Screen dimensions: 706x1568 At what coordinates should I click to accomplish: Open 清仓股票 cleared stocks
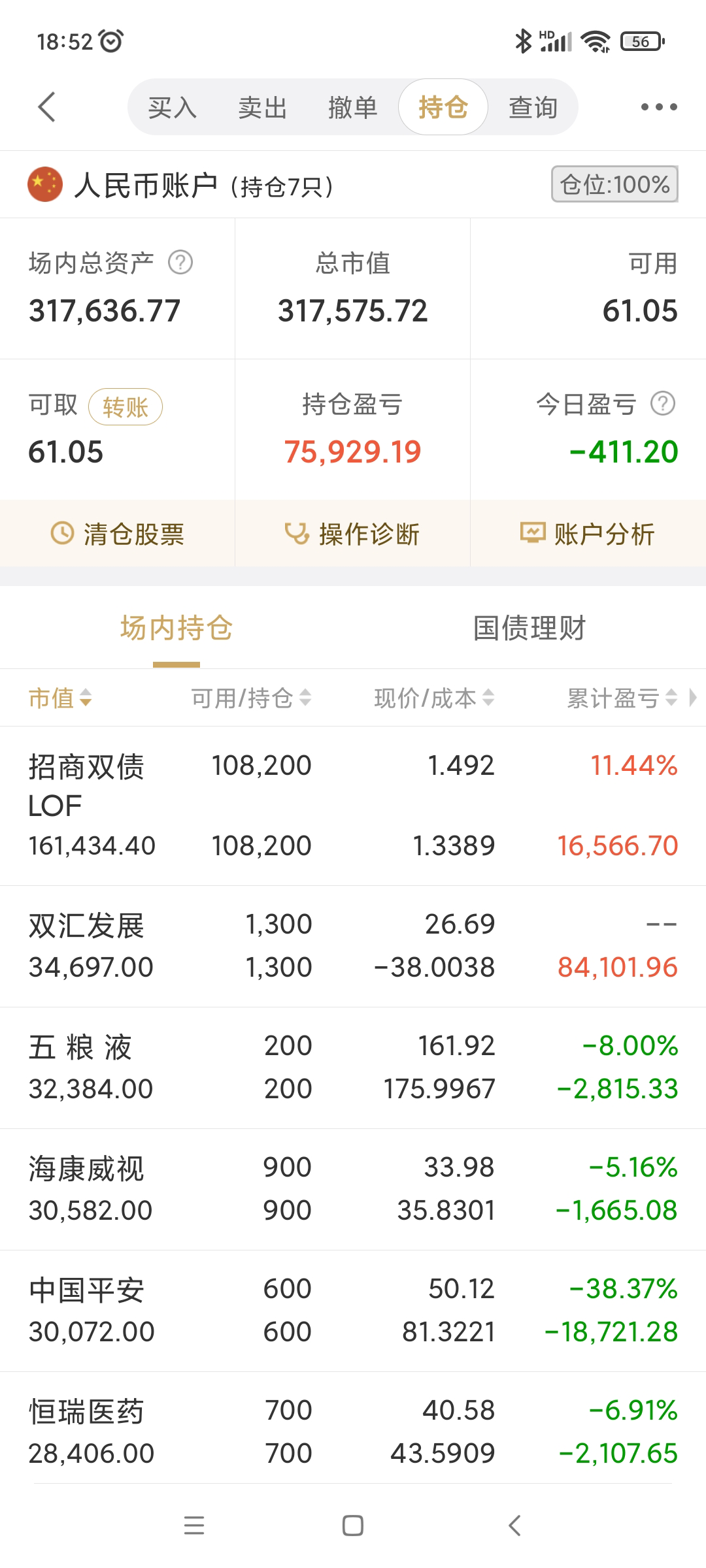118,534
